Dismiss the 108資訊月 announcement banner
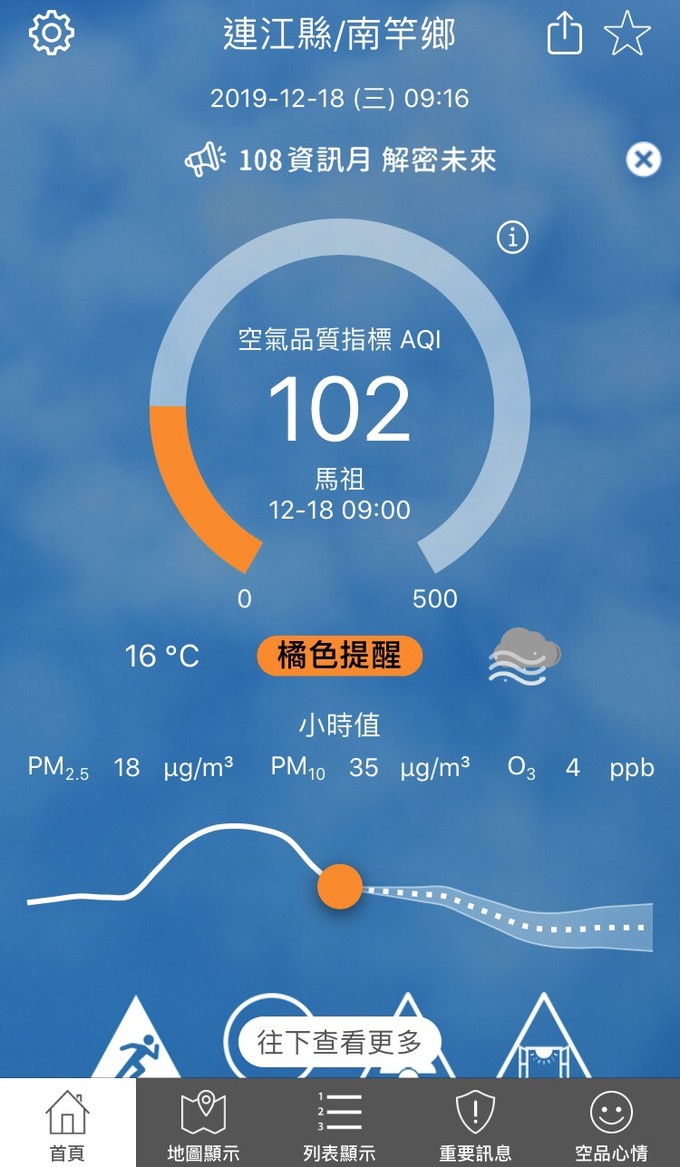Image resolution: width=680 pixels, height=1167 pixels. click(x=643, y=159)
